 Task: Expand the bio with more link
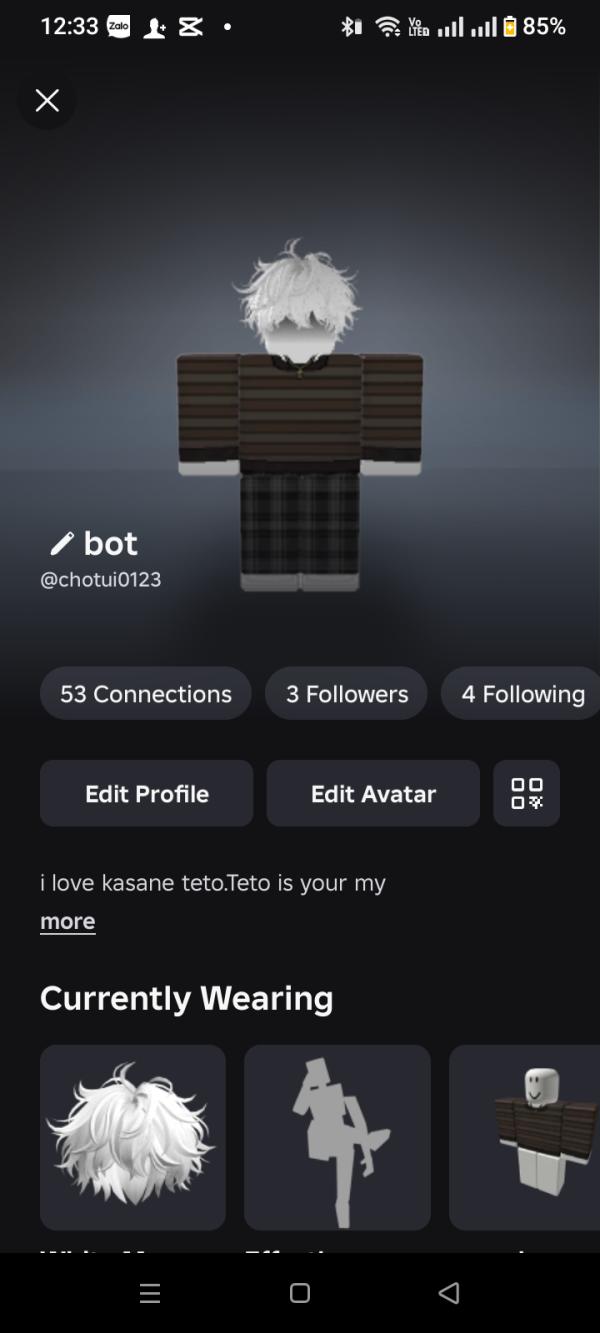point(67,921)
